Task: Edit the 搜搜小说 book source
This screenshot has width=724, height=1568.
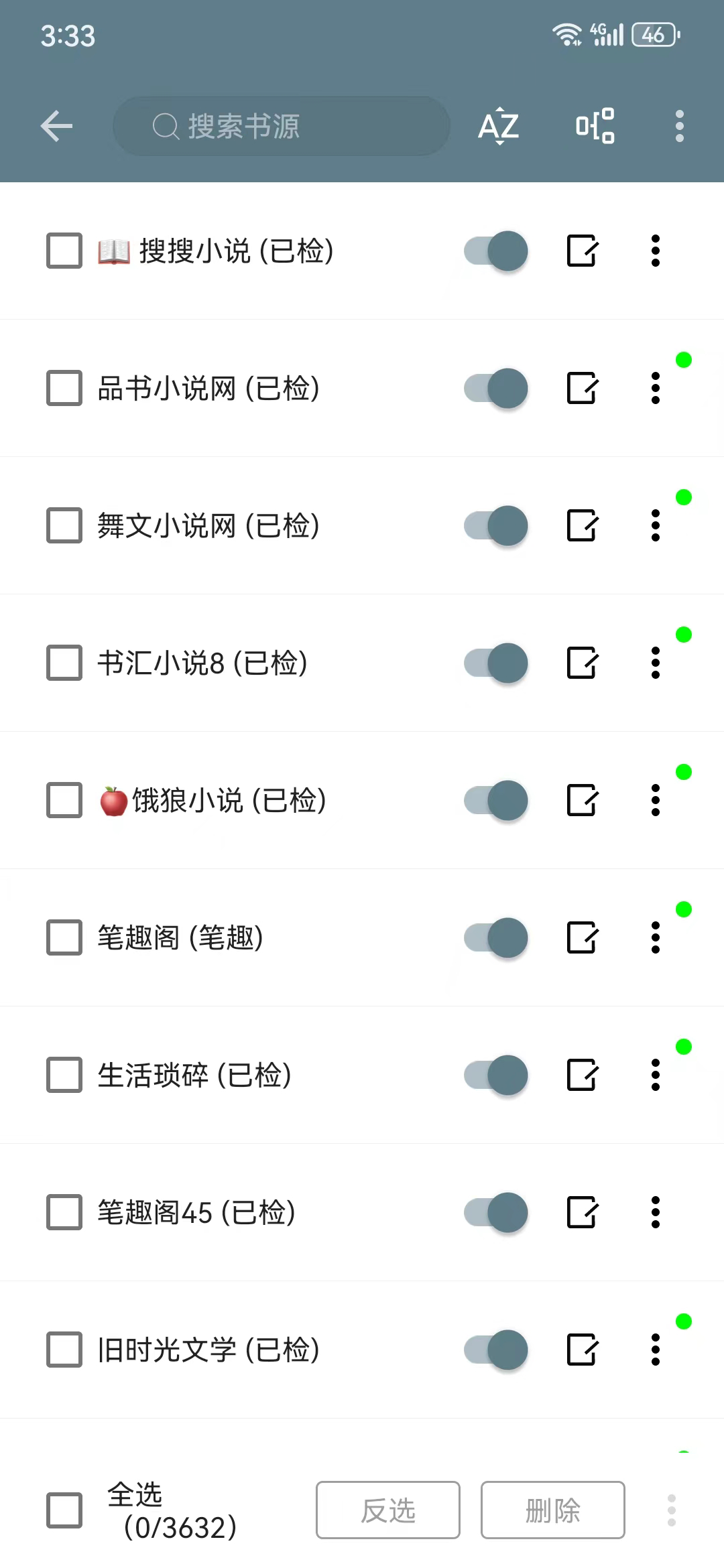Action: pos(582,251)
